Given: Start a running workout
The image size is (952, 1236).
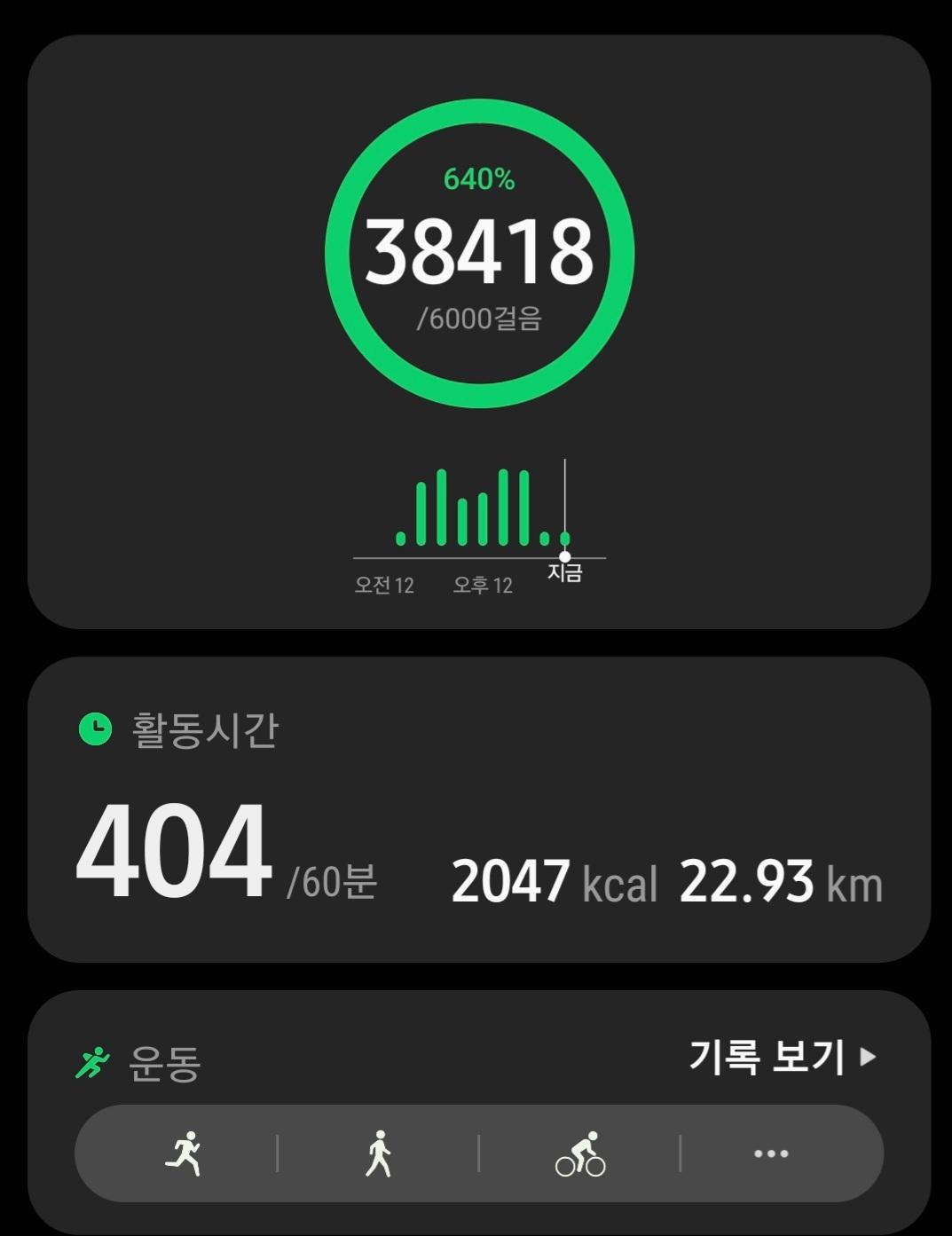Looking at the screenshot, I should click(184, 1153).
